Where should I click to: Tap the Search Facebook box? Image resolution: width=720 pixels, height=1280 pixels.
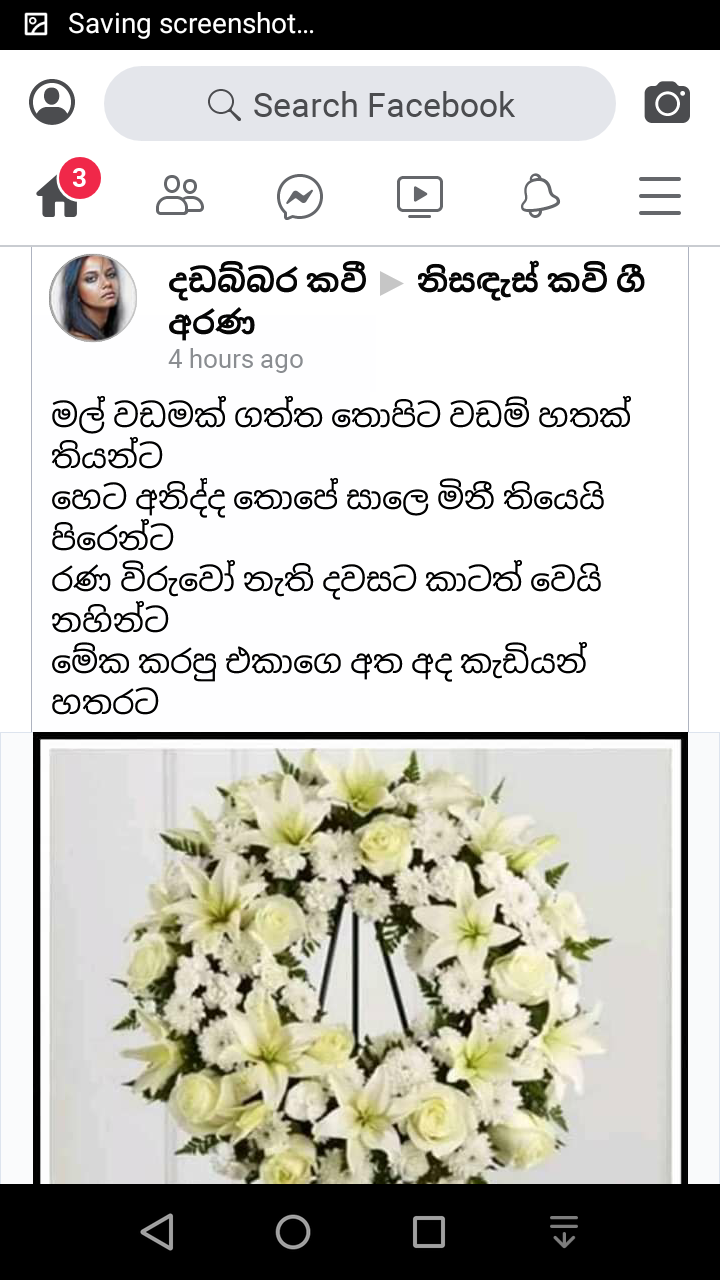tap(360, 104)
